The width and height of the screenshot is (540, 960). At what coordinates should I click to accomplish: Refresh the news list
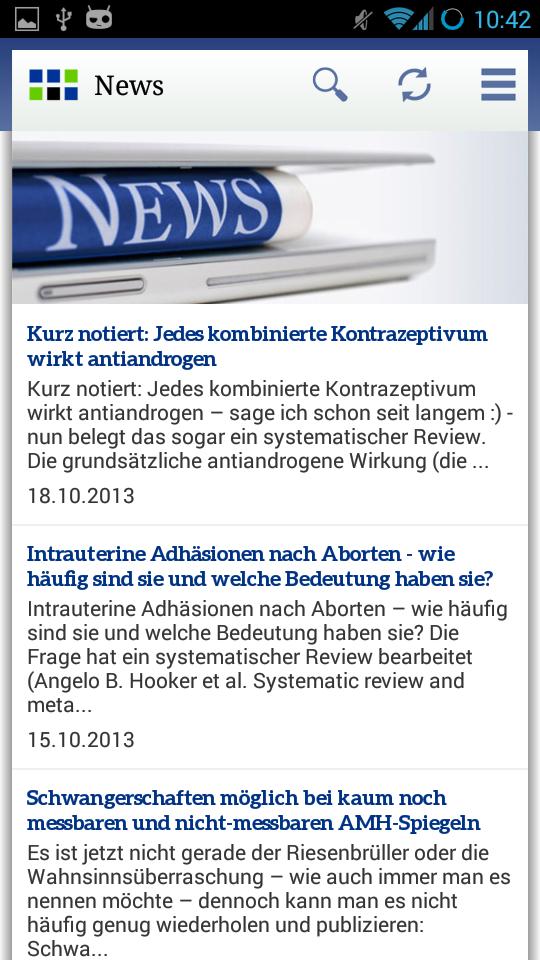pyautogui.click(x=414, y=84)
